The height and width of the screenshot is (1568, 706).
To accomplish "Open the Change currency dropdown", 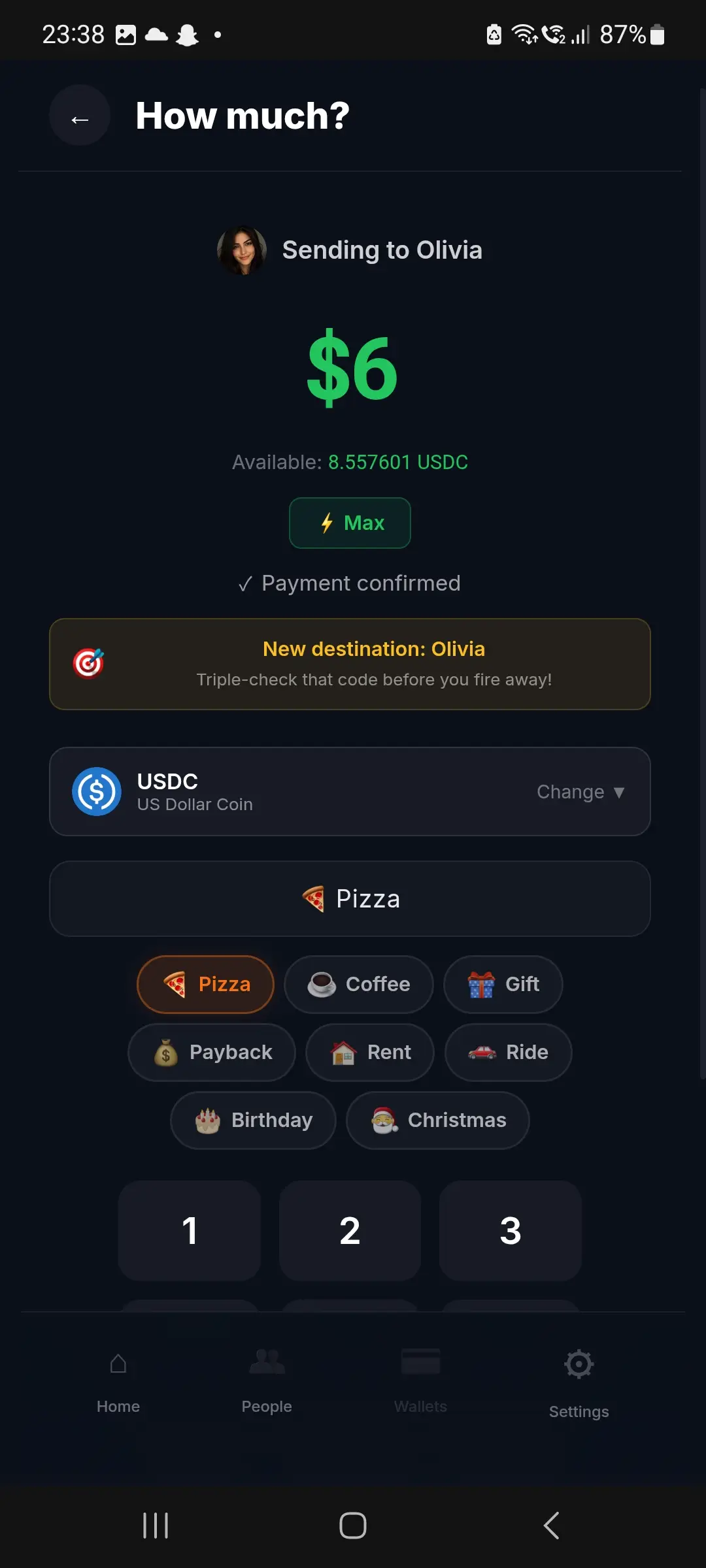I will (580, 791).
